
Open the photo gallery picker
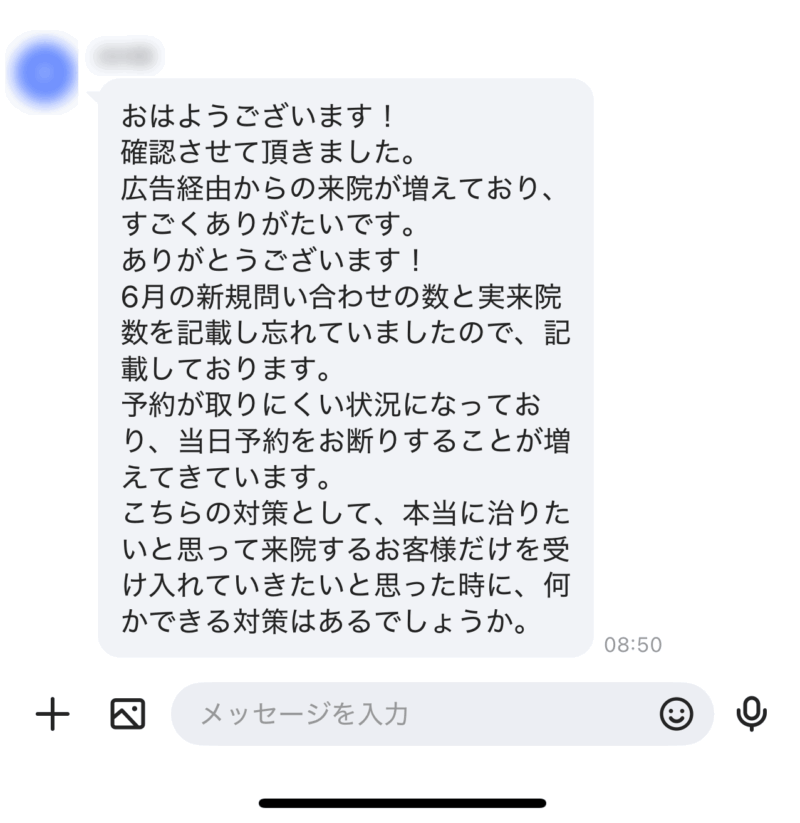point(128,714)
